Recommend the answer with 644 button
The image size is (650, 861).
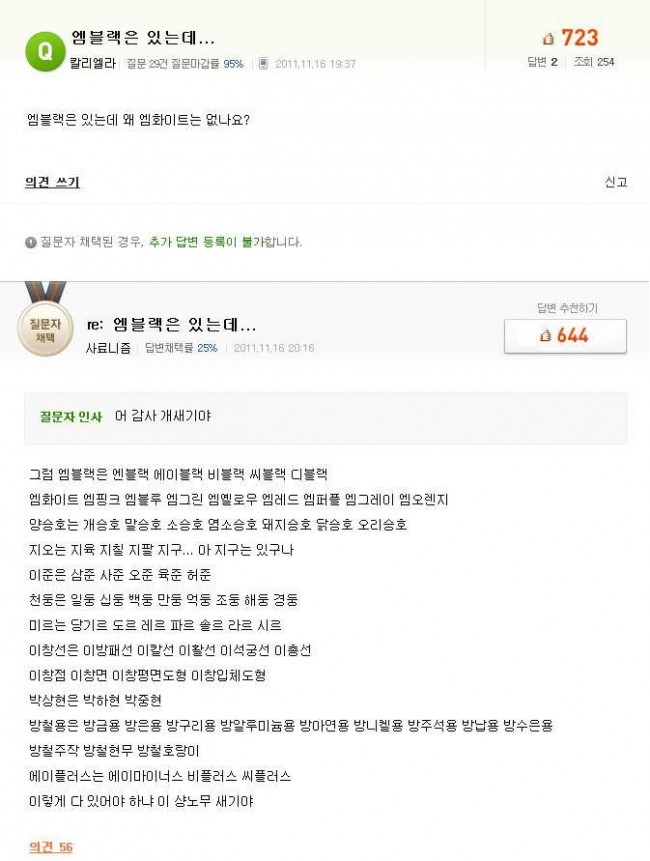click(565, 336)
